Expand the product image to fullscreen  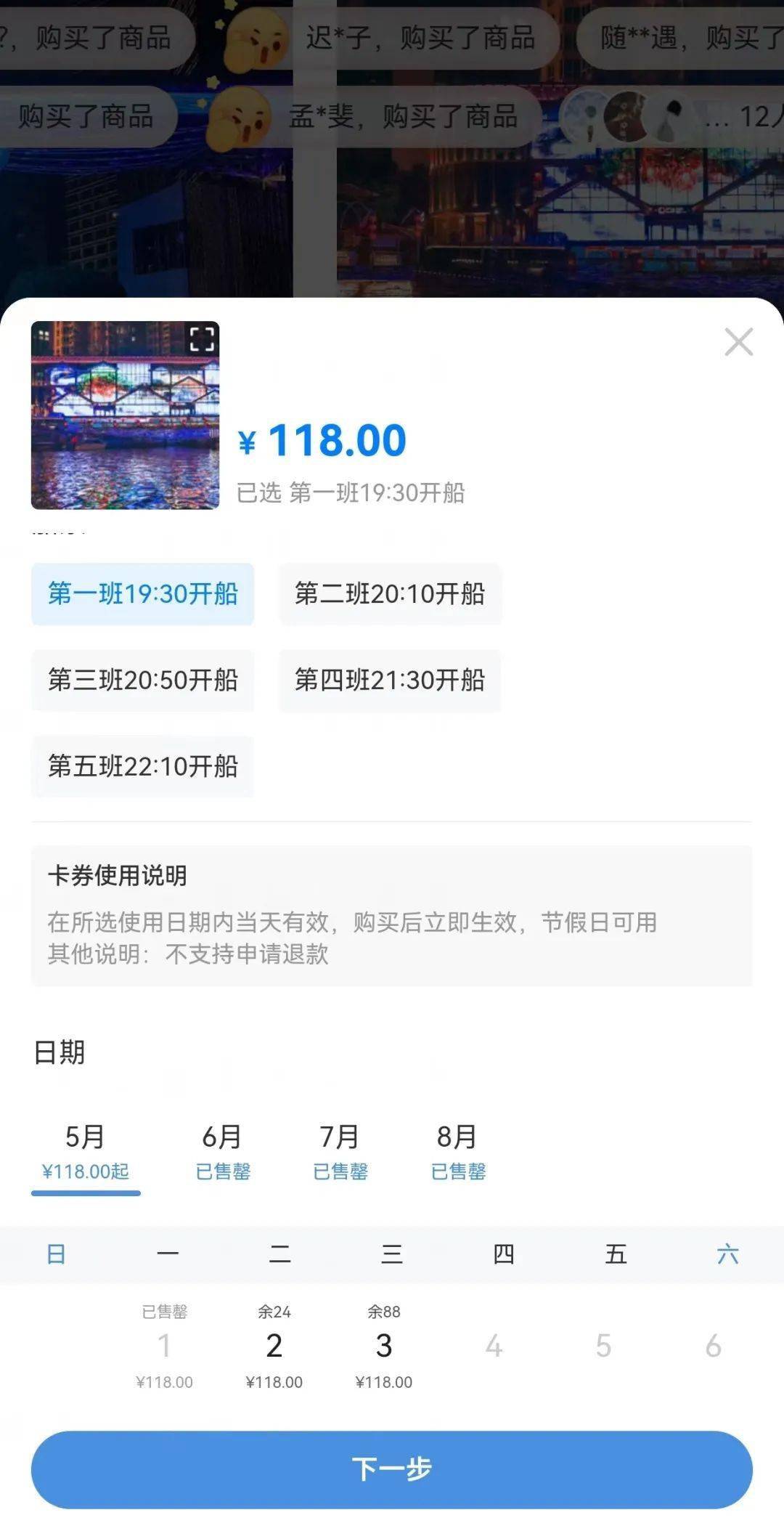pos(202,339)
